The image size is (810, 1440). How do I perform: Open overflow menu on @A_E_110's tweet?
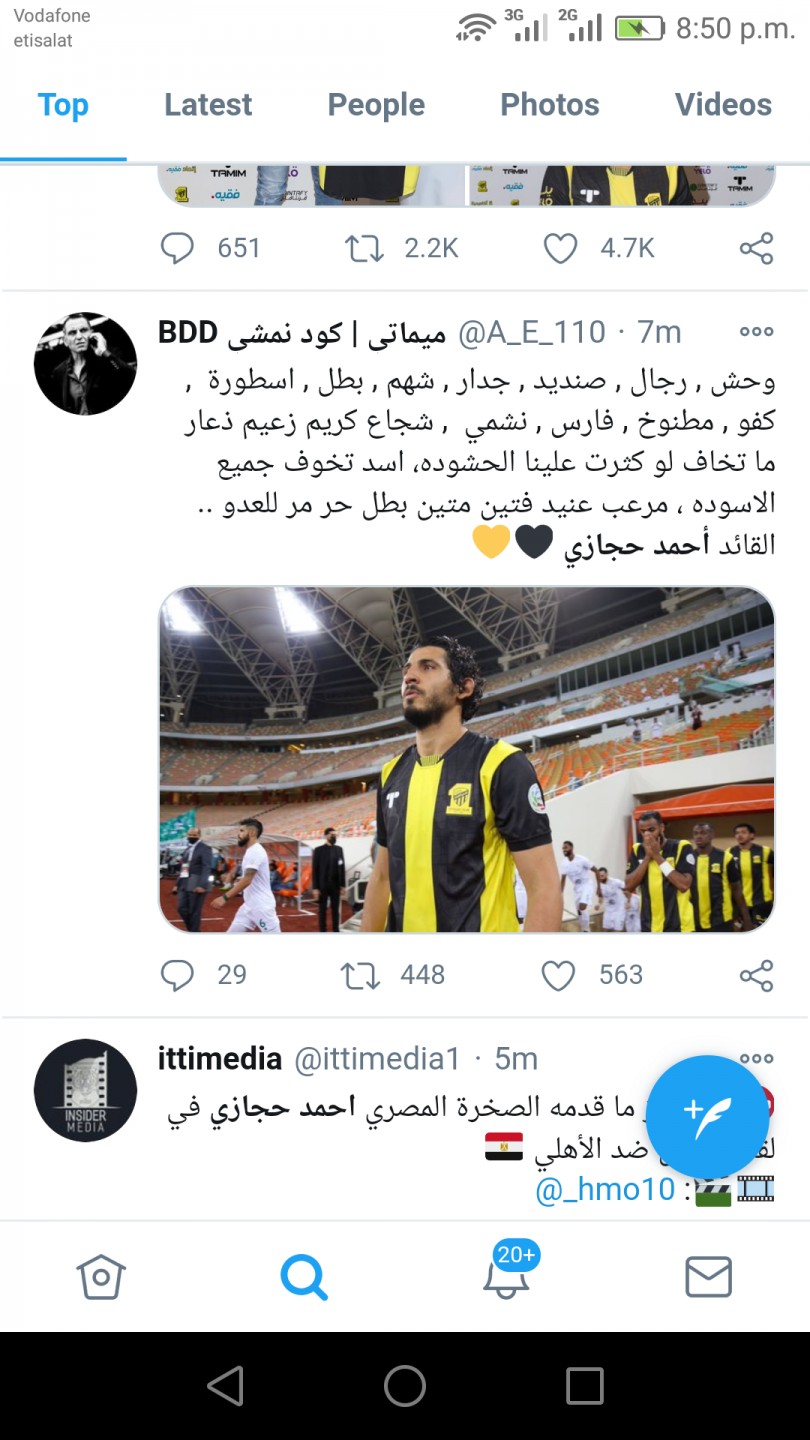[x=756, y=332]
